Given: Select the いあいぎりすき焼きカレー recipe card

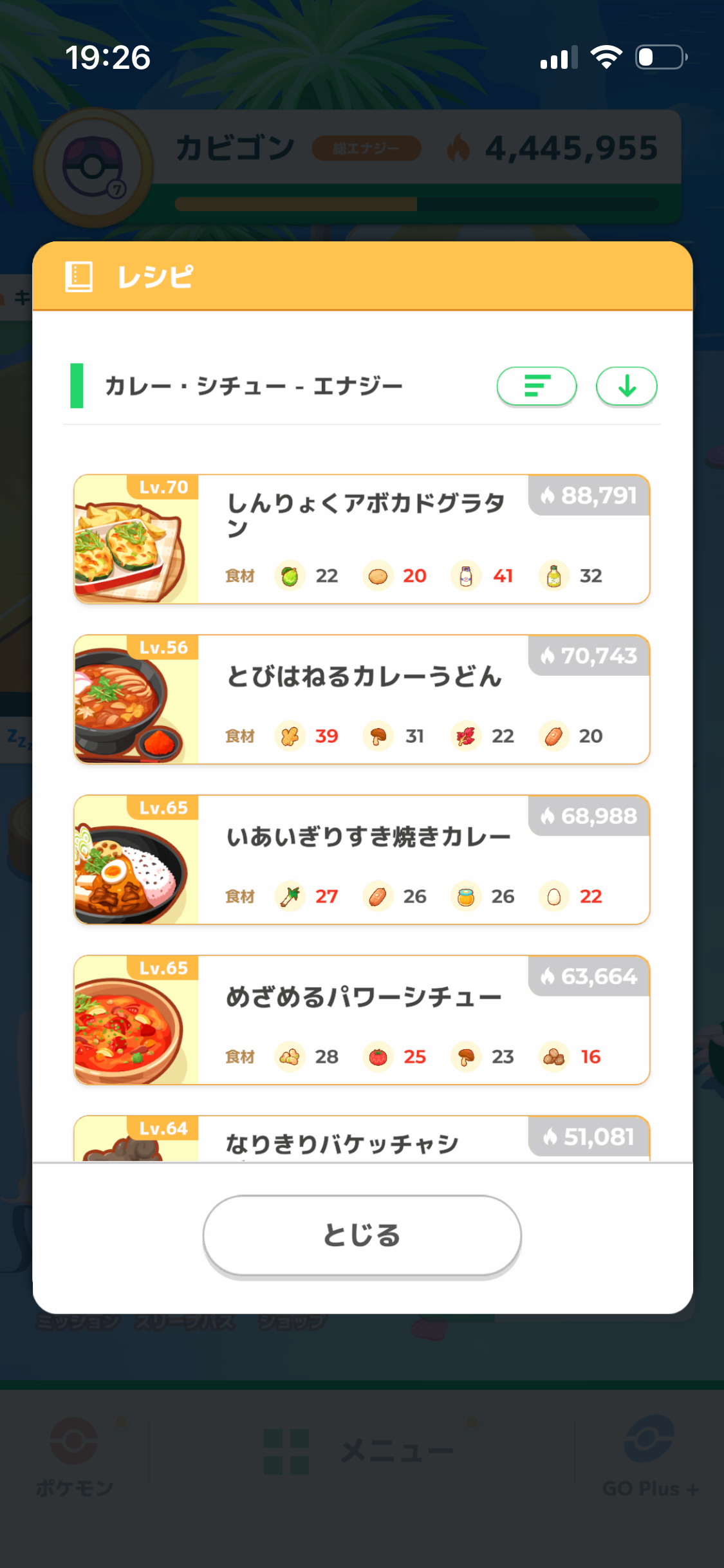Looking at the screenshot, I should tap(362, 860).
